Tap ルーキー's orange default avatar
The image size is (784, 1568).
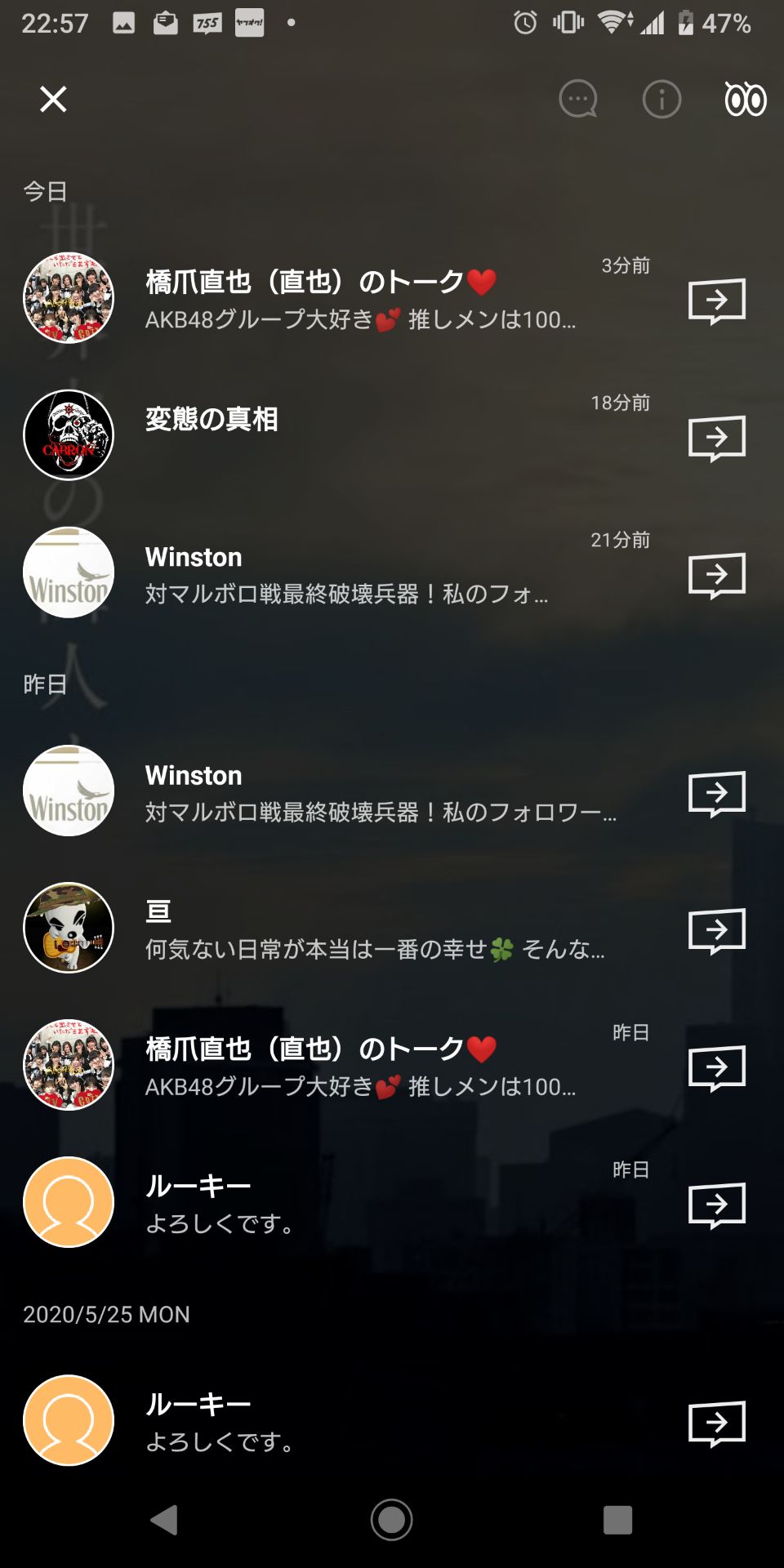(68, 1203)
